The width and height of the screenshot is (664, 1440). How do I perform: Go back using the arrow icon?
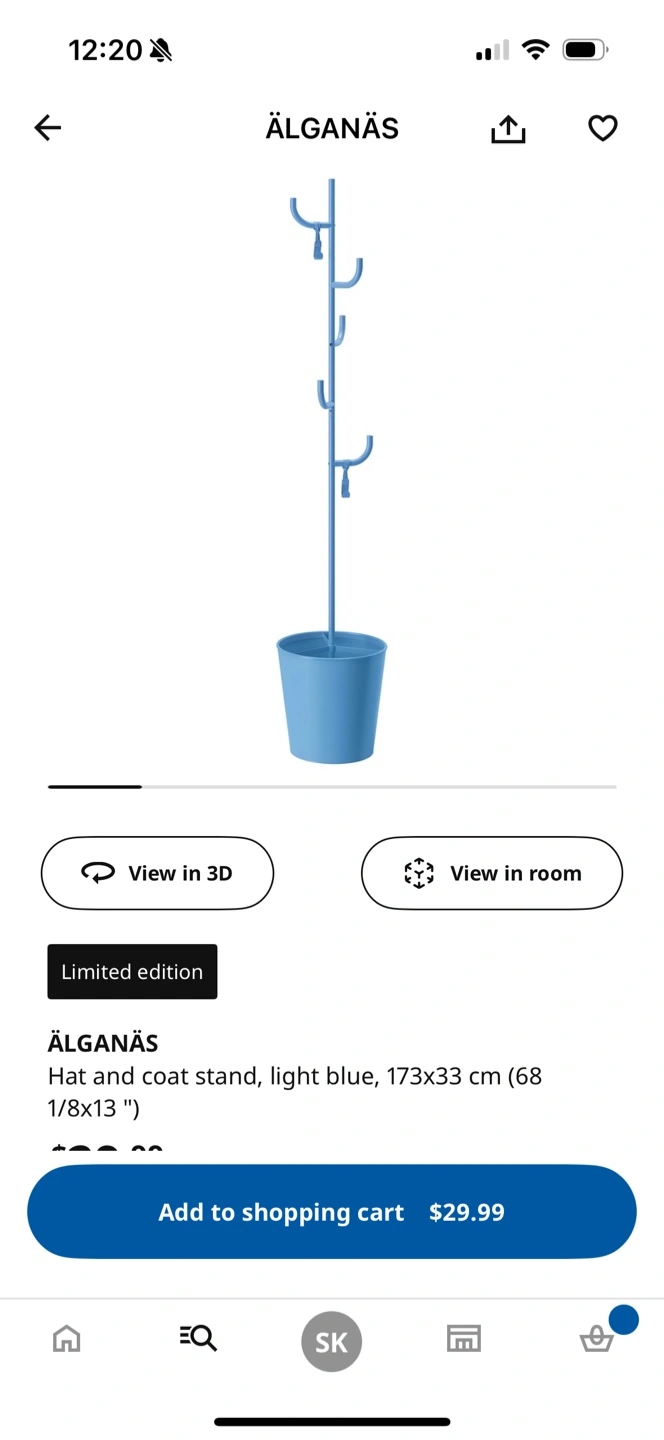(48, 128)
